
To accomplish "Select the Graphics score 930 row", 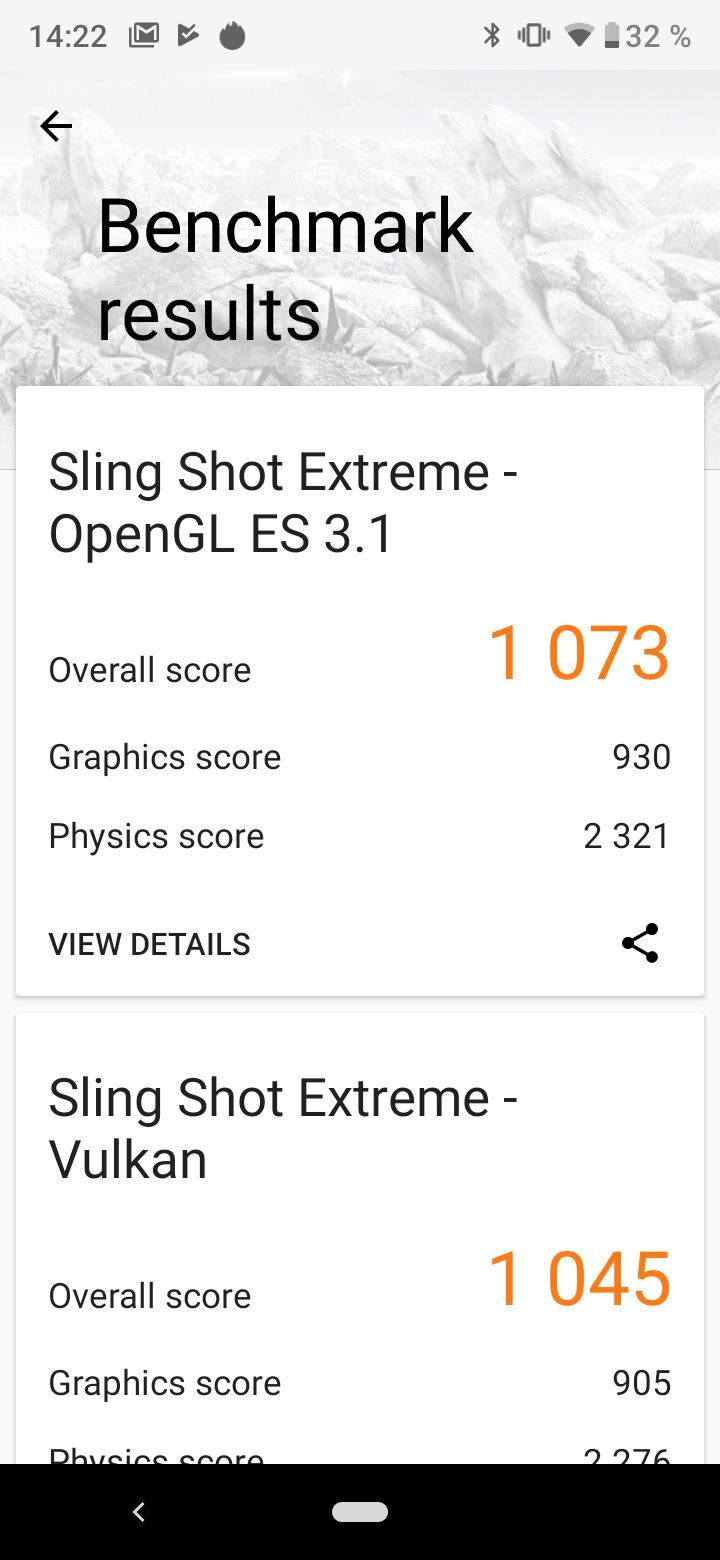I will [360, 757].
